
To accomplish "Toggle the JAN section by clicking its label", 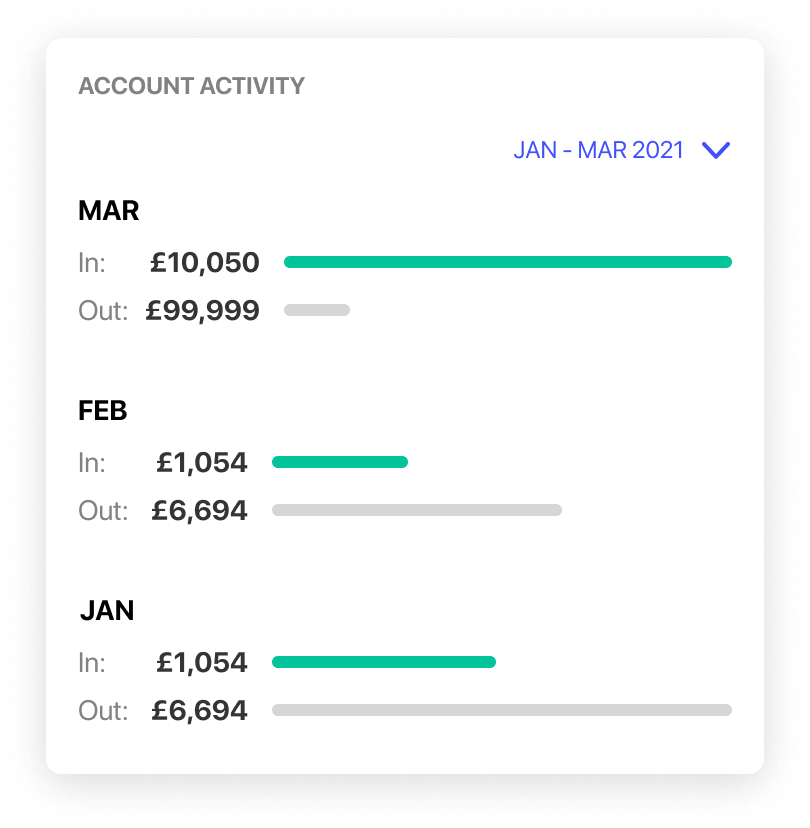I will coord(107,610).
